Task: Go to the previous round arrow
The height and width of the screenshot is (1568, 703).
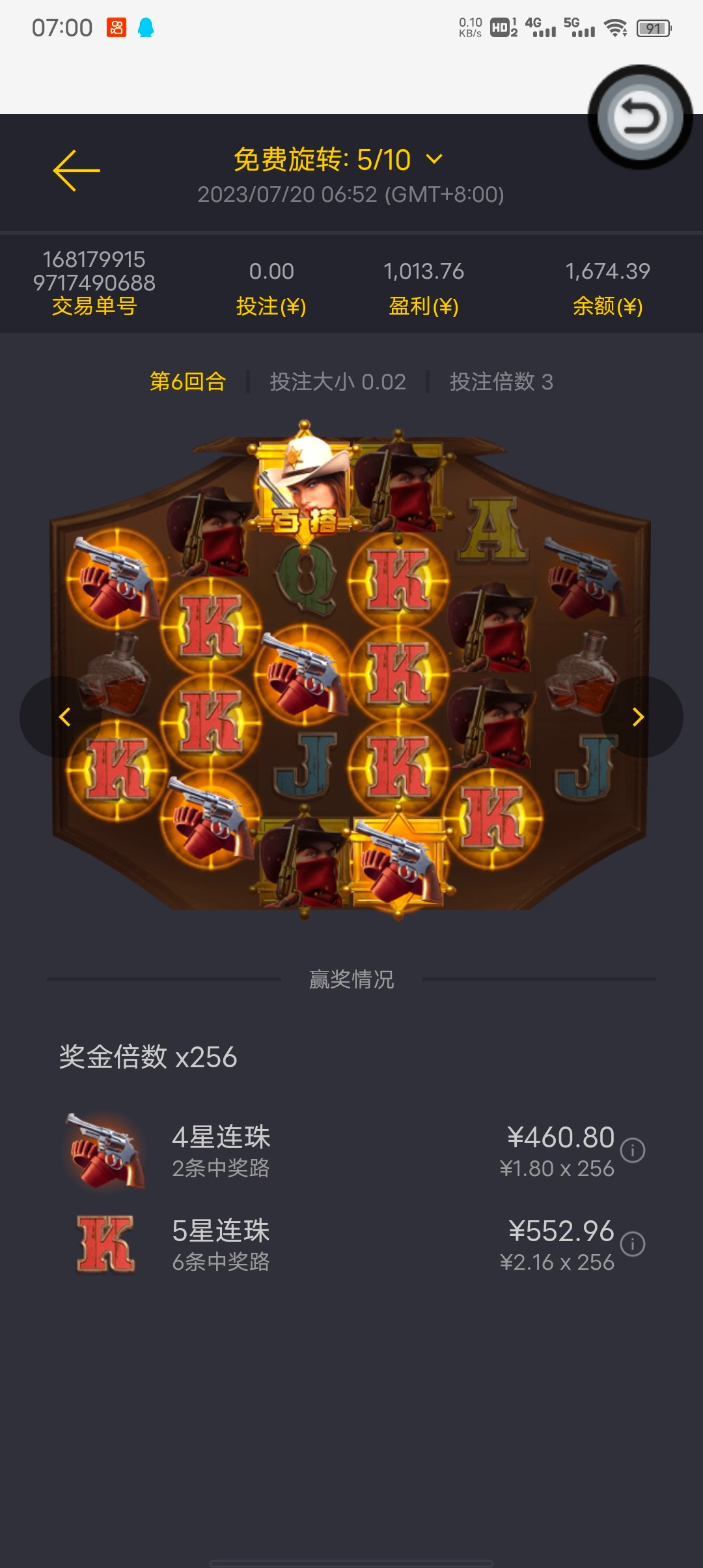Action: pos(64,717)
